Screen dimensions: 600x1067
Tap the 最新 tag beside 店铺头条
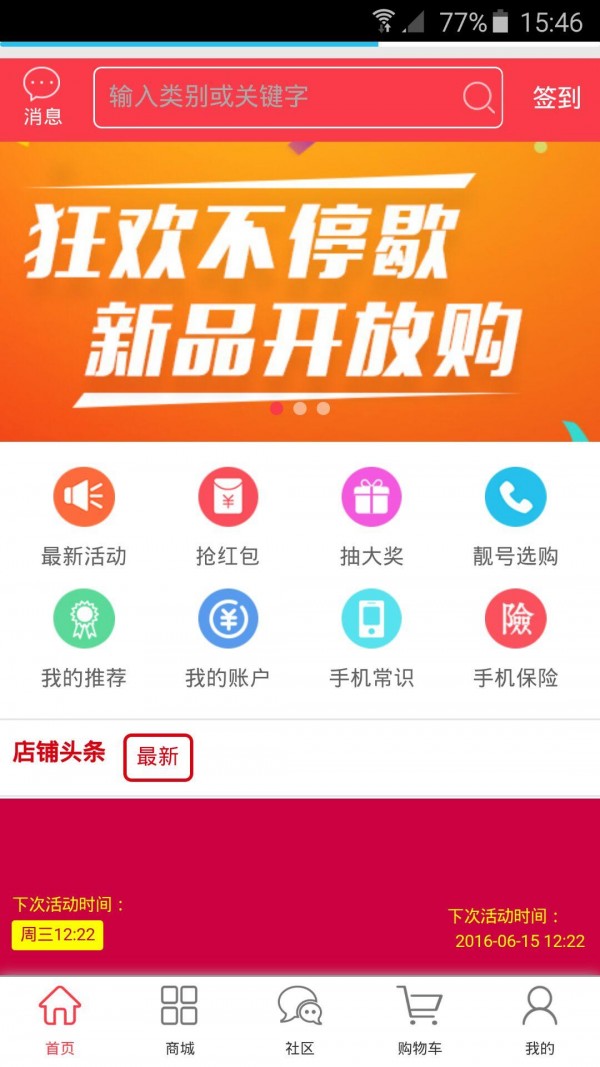coord(158,757)
